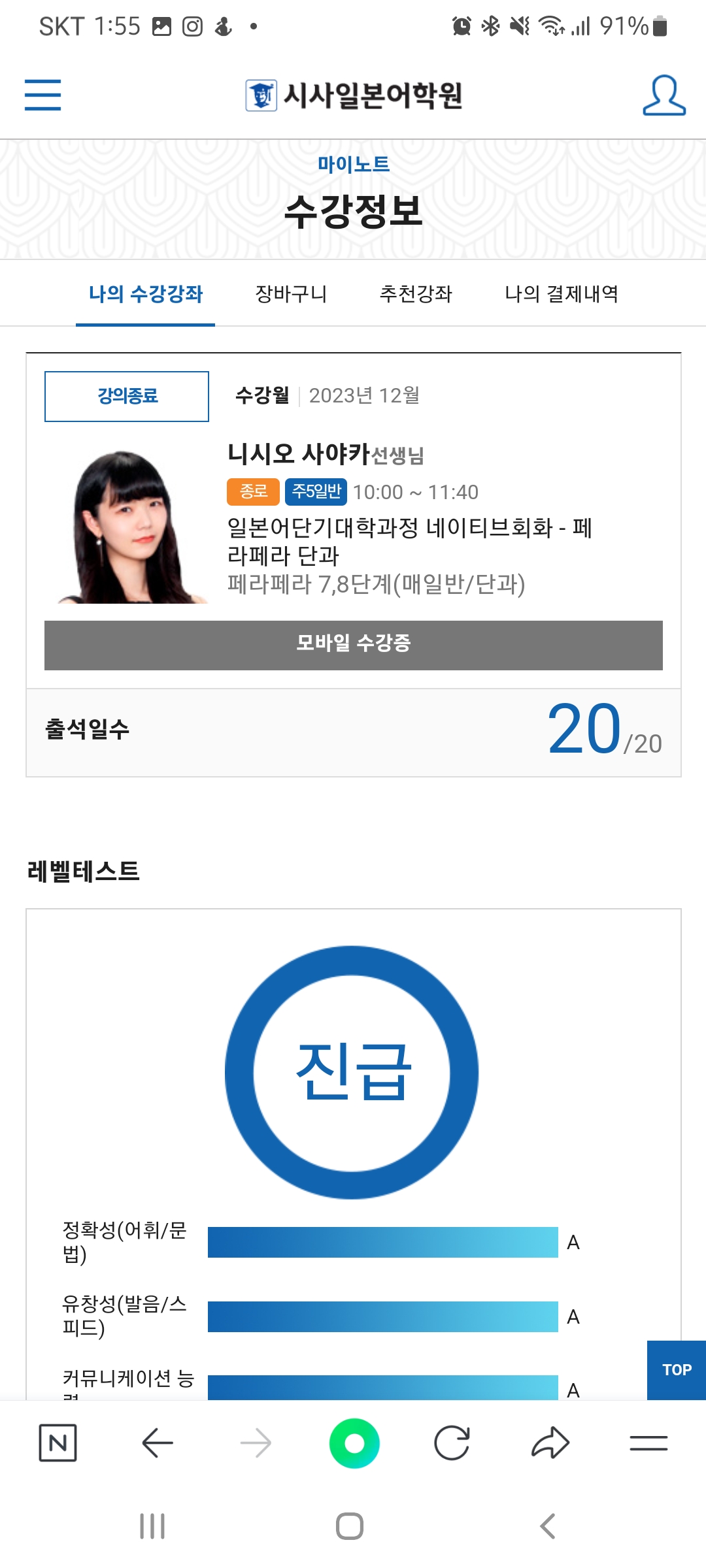Open the hamburger menu
This screenshot has width=706, height=1568.
(42, 95)
